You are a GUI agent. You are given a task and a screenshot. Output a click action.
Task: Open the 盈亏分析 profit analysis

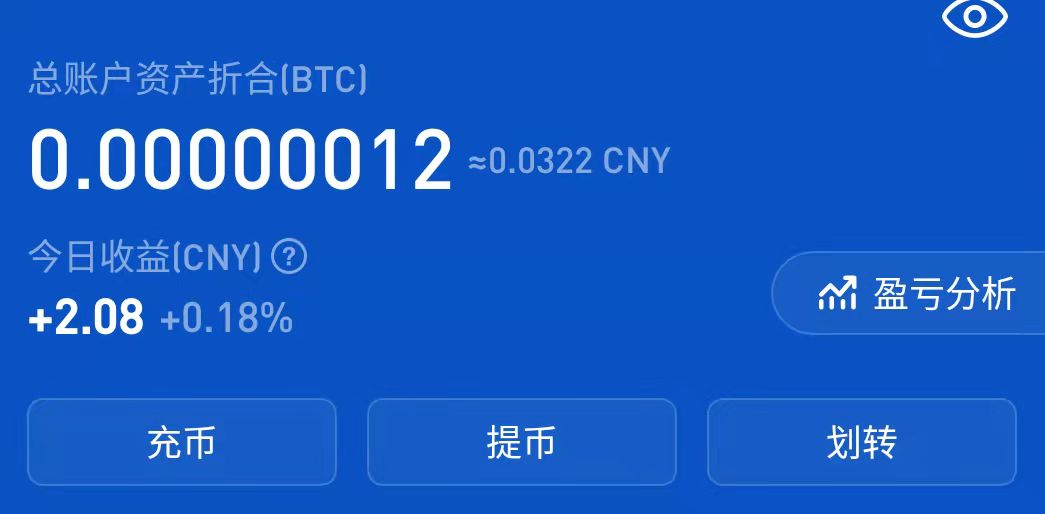point(916,294)
